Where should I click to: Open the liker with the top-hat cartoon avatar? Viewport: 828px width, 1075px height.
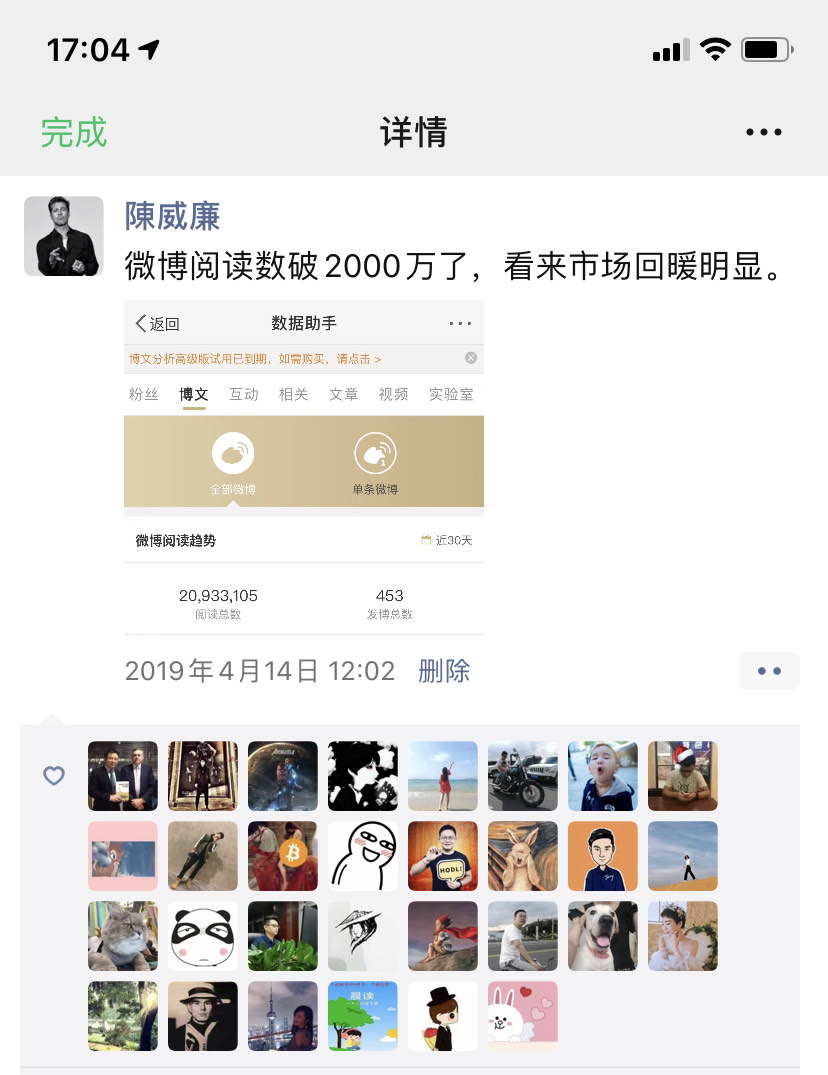tap(443, 1016)
